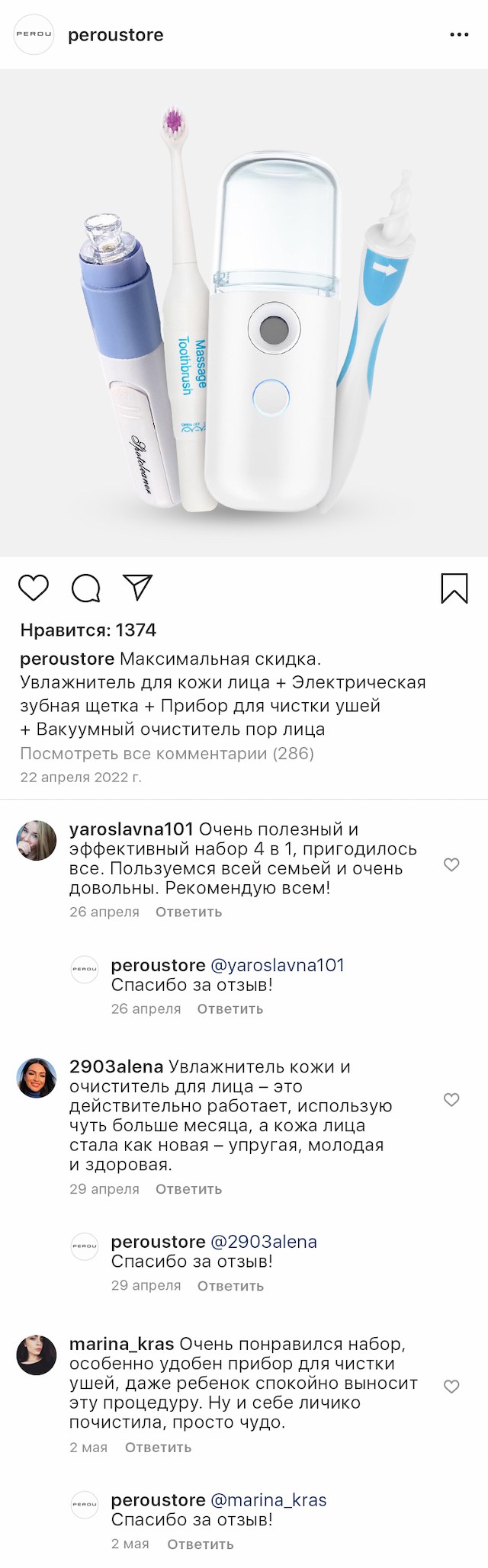Image resolution: width=488 pixels, height=1568 pixels.
Task: Reply to yaroslavna101's comment
Action: (x=188, y=912)
